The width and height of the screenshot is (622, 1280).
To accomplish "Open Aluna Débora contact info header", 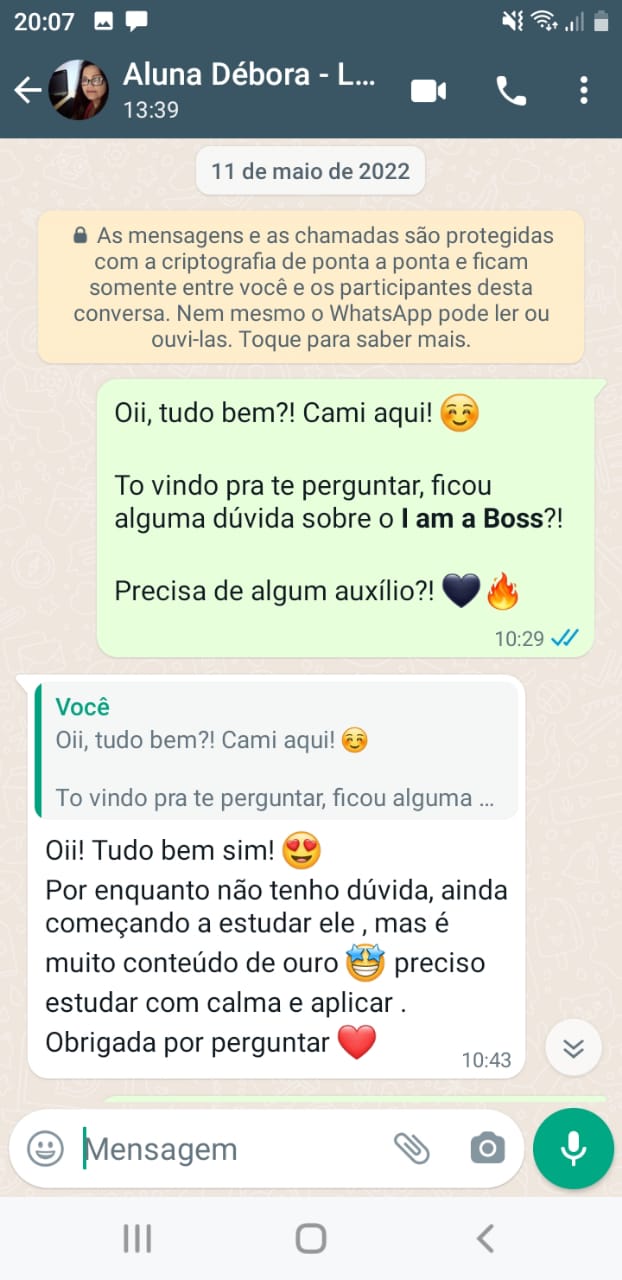I will coord(250,91).
